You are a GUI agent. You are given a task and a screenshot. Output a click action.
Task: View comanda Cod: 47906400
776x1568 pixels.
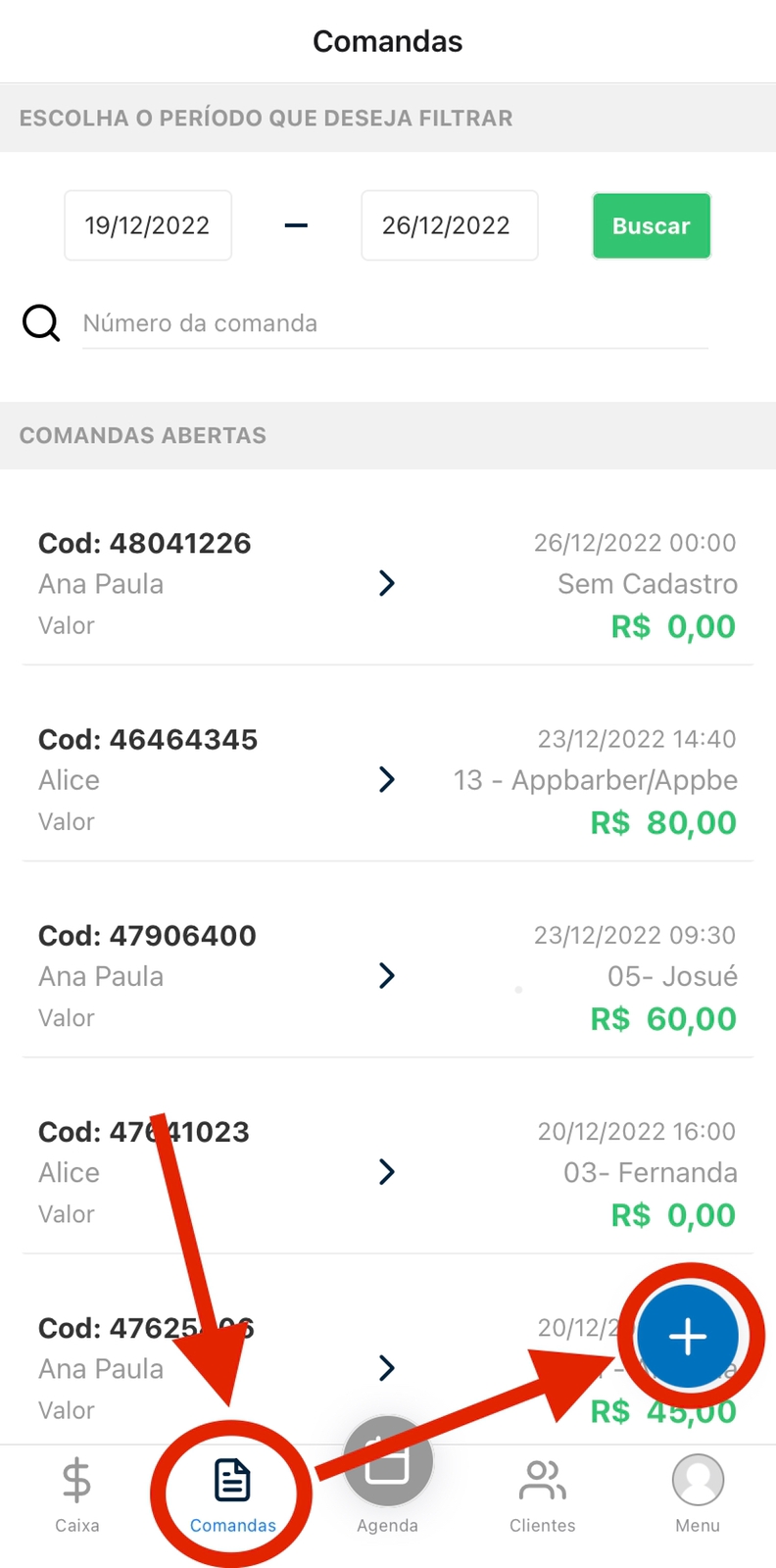click(387, 976)
